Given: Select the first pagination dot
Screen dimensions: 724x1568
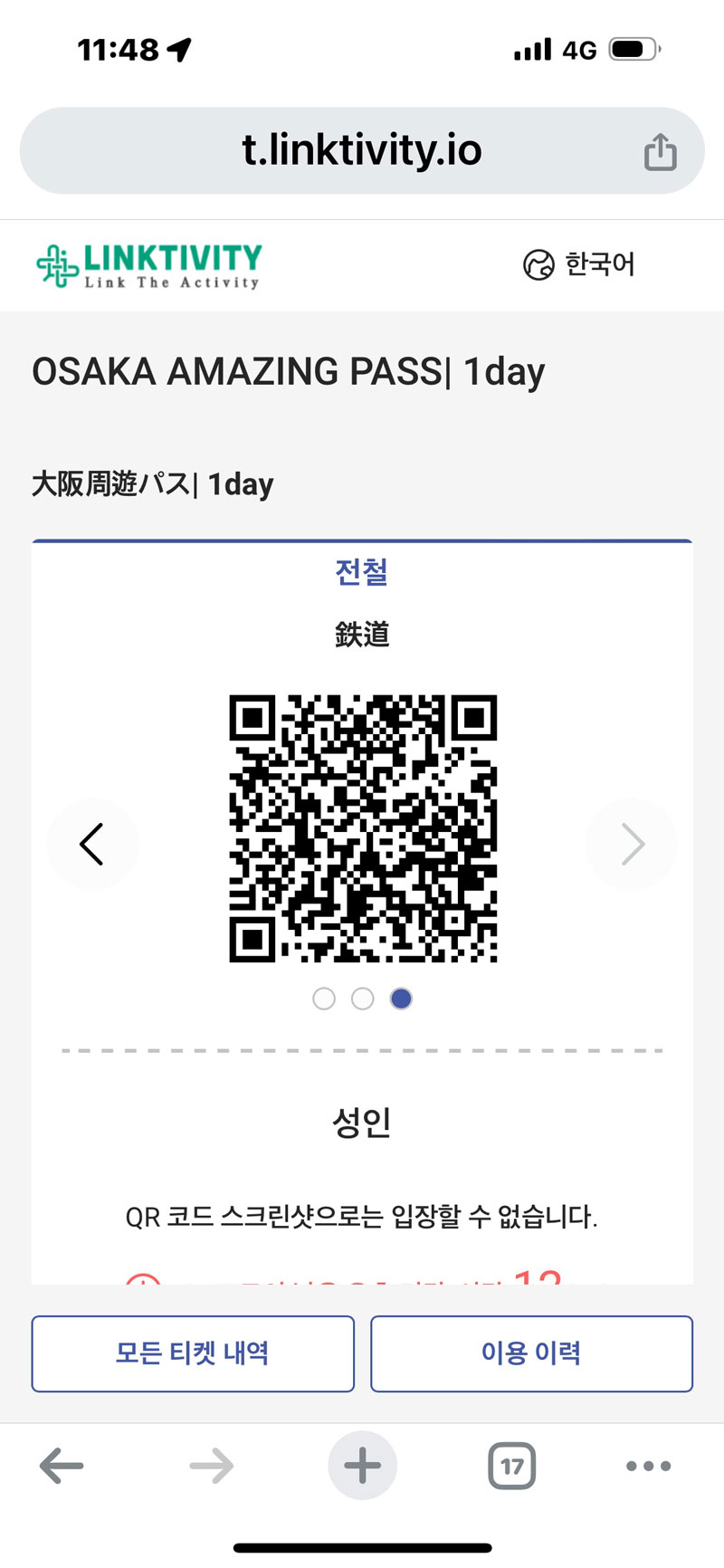Looking at the screenshot, I should point(324,999).
